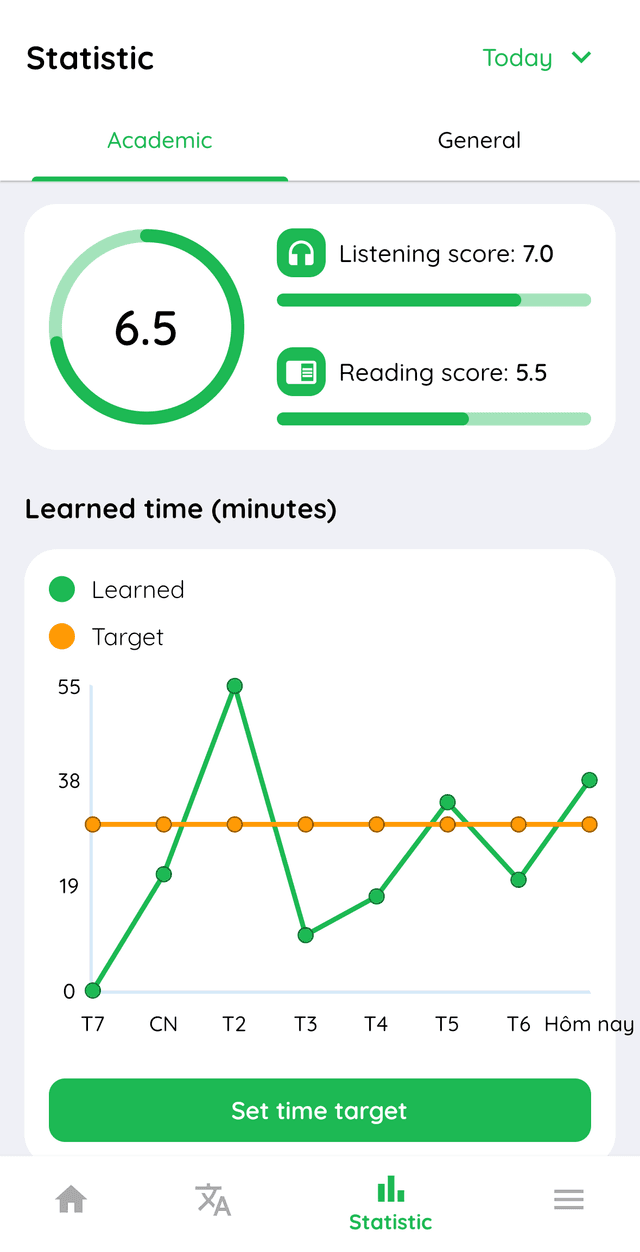Switch to the General tab
Viewport: 640px width, 1252px height.
tap(479, 141)
